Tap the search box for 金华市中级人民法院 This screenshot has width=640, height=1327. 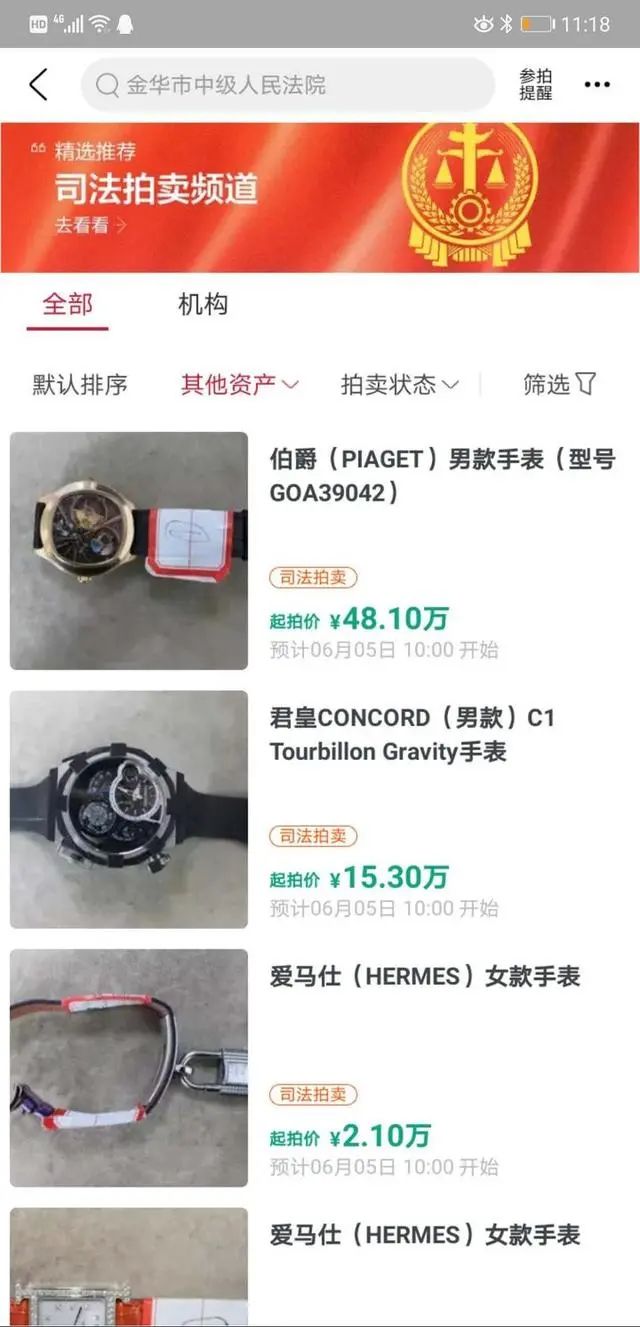pos(288,85)
